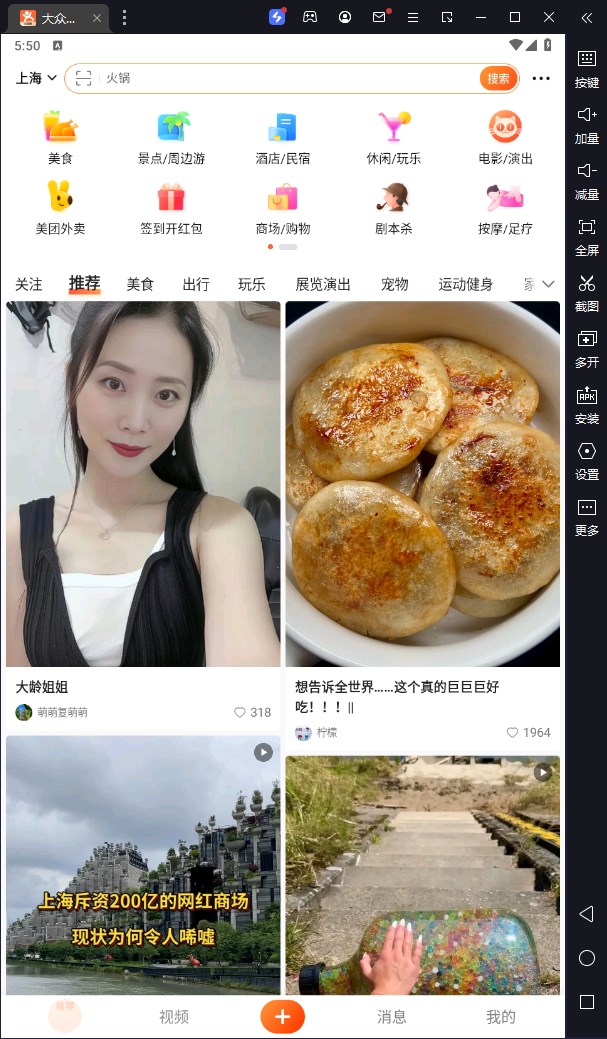Open 签到开红包 shortcut
The image size is (607, 1039).
click(x=172, y=207)
